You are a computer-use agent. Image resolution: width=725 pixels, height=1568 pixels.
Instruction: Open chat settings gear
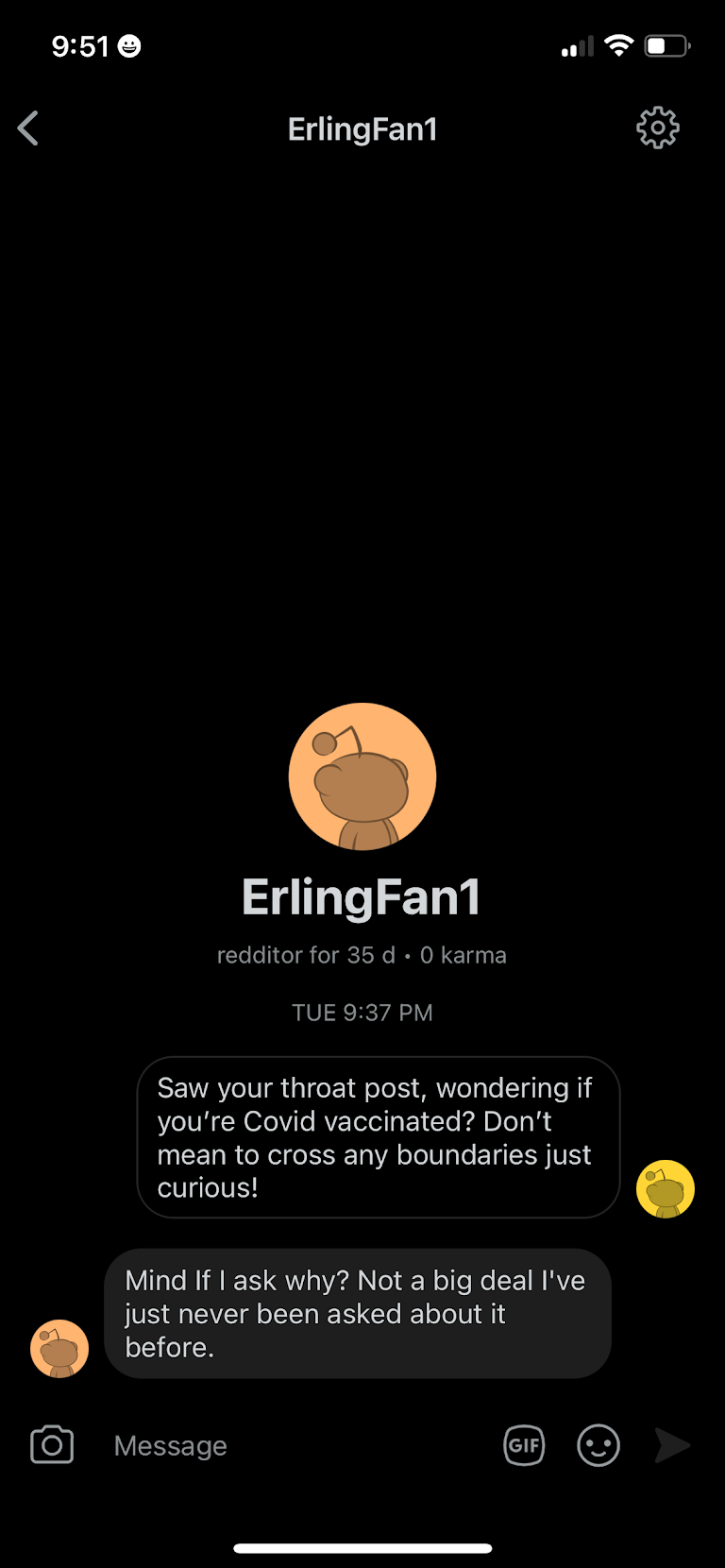click(x=657, y=128)
